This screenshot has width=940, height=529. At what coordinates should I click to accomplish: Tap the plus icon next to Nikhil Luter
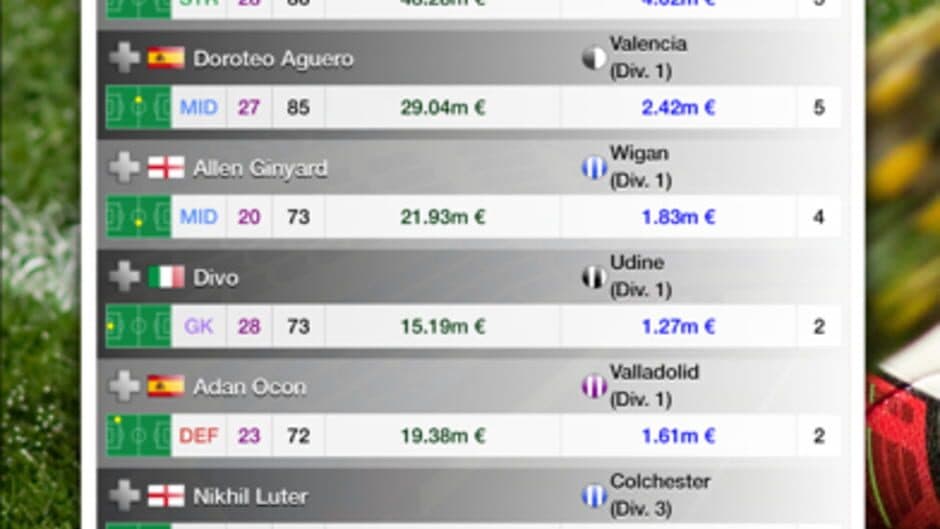tap(124, 495)
